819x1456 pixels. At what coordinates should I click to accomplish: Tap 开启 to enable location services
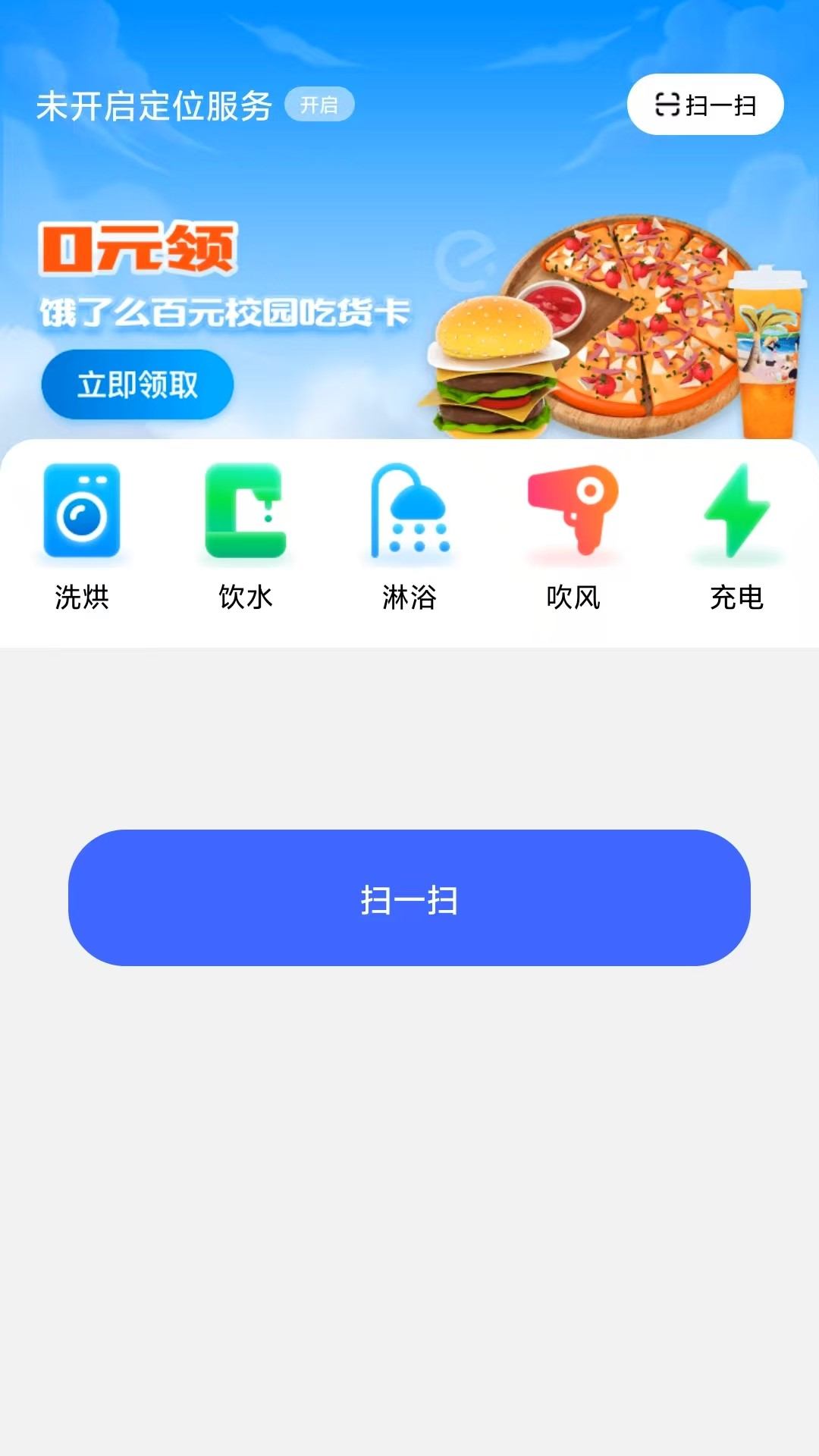click(x=320, y=105)
